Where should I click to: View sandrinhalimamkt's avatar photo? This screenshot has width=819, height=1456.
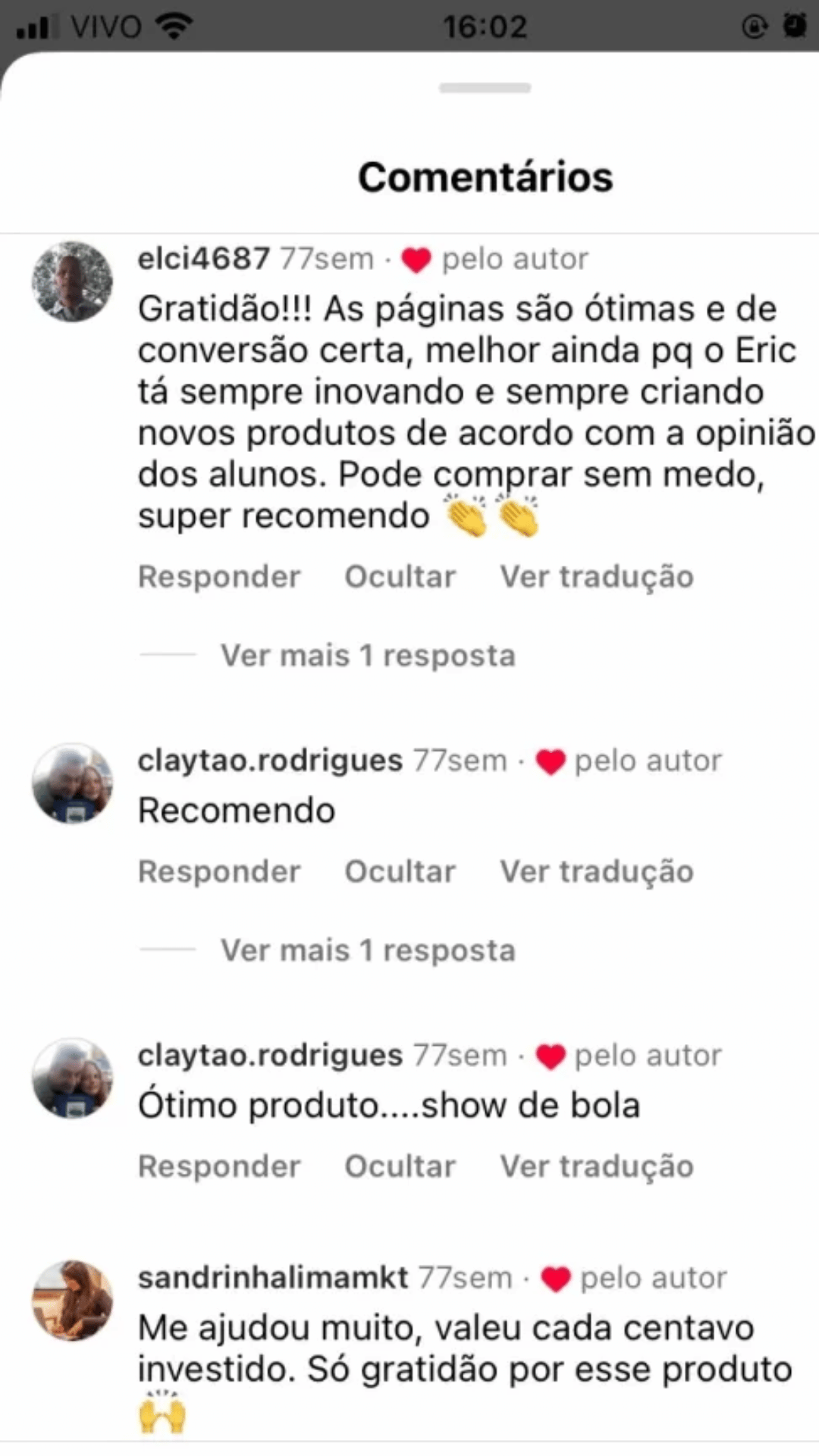(72, 1301)
